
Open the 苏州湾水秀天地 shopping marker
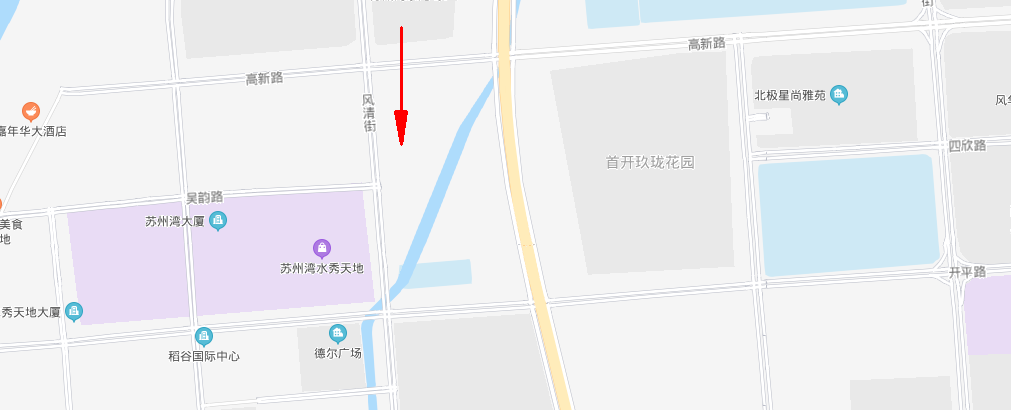point(321,248)
